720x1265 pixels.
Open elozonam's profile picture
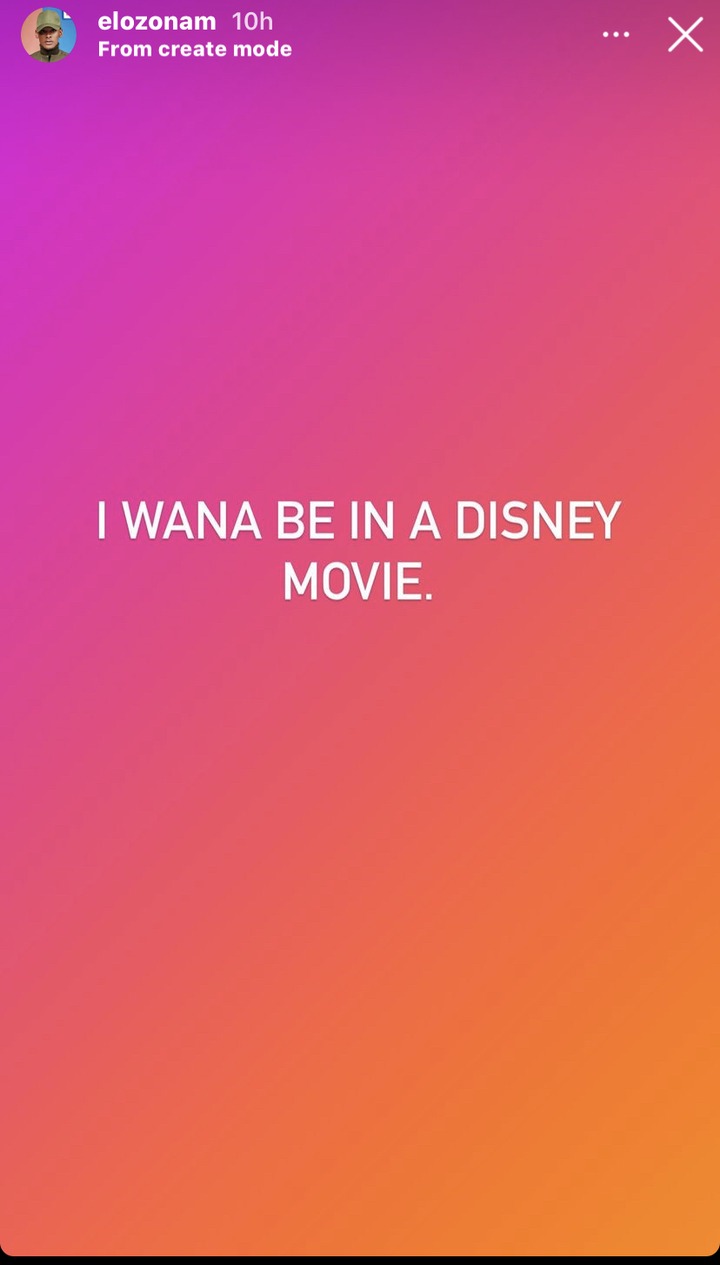coord(48,35)
